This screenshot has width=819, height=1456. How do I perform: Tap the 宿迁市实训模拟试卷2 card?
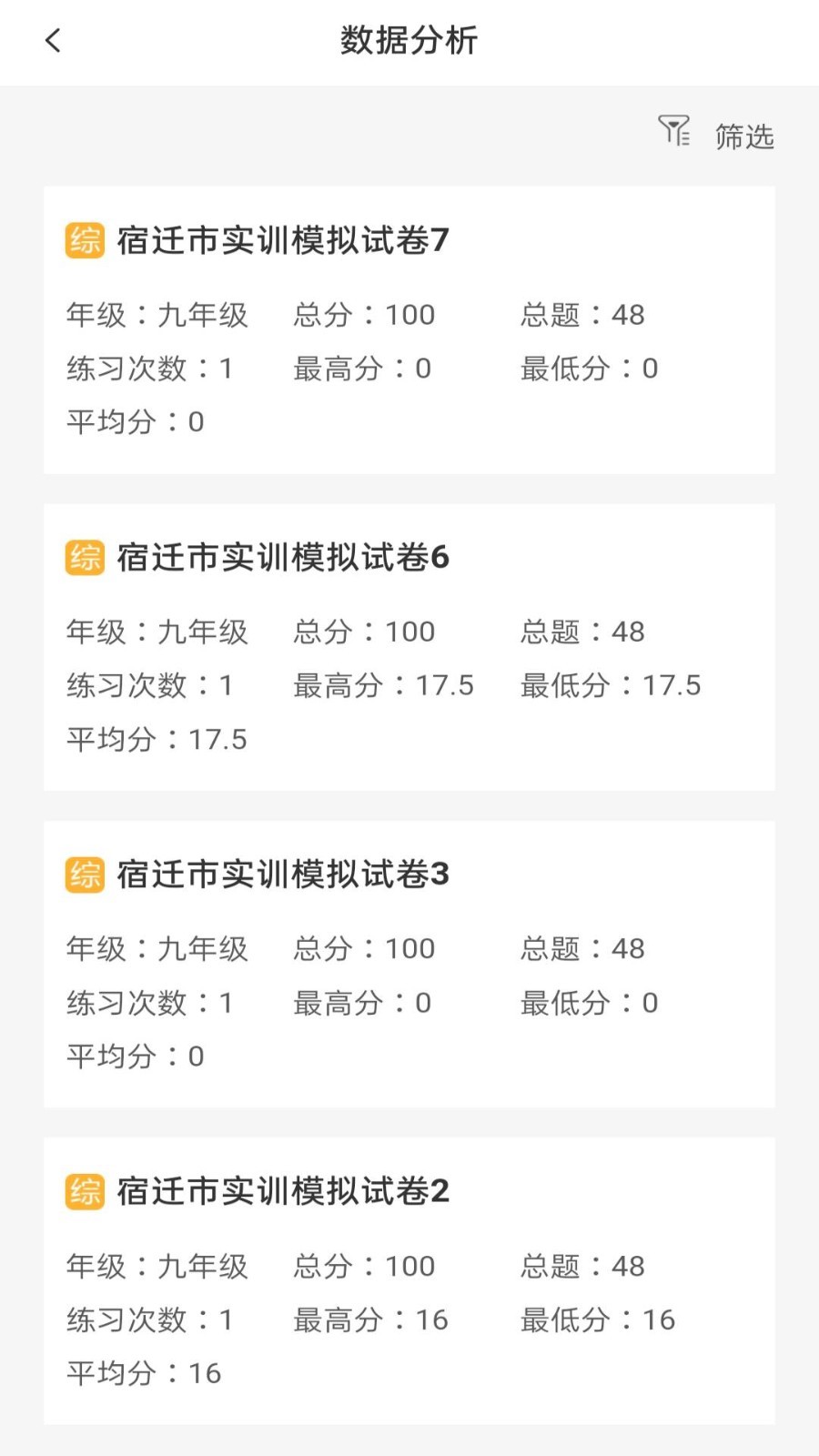[x=409, y=1280]
